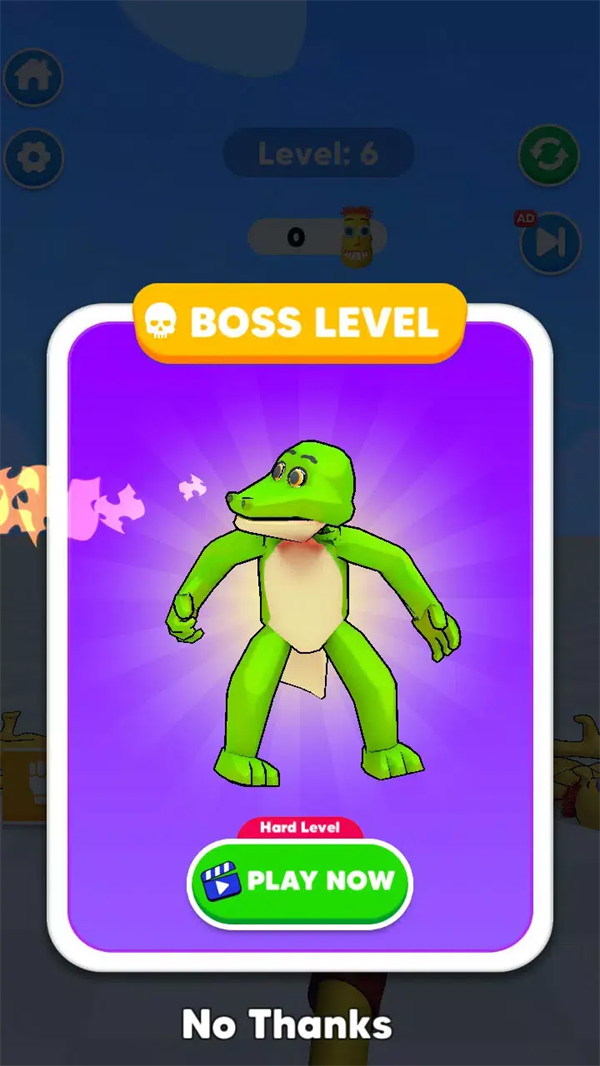Skip level via the AD skip icon
Viewport: 600px width, 1066px height.
(x=551, y=243)
